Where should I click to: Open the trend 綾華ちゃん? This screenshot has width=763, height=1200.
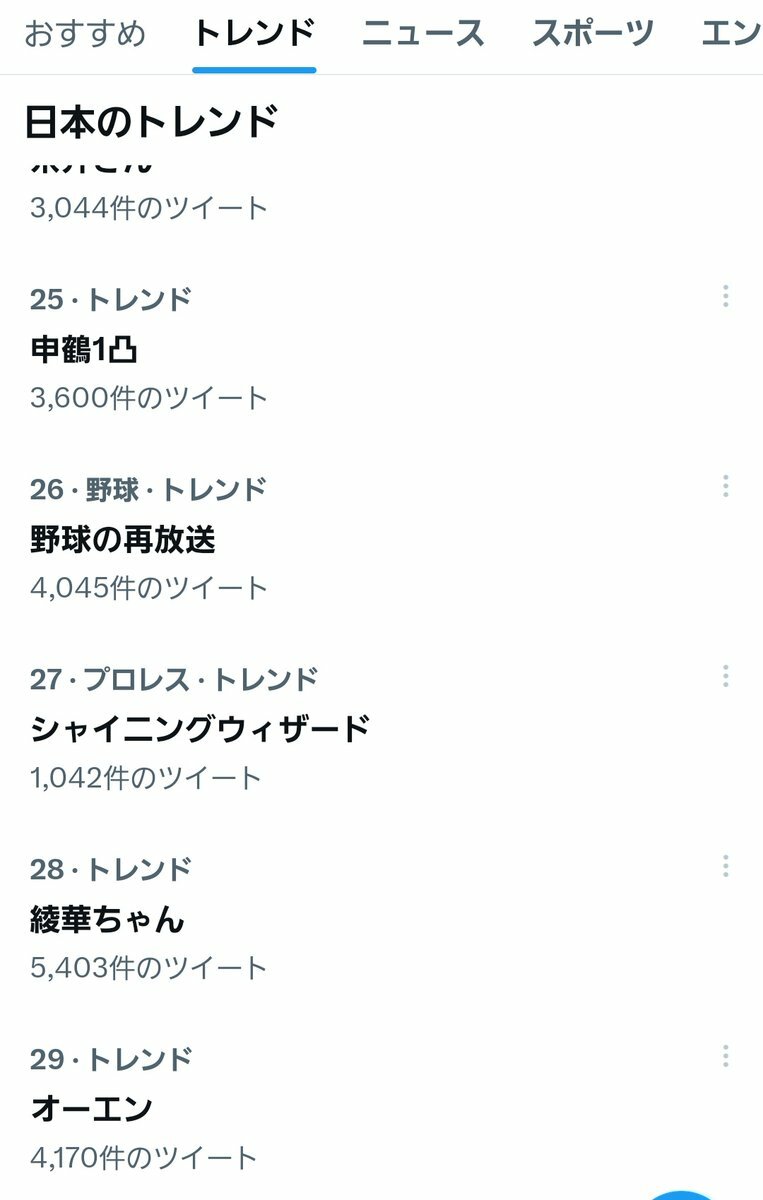(x=108, y=919)
